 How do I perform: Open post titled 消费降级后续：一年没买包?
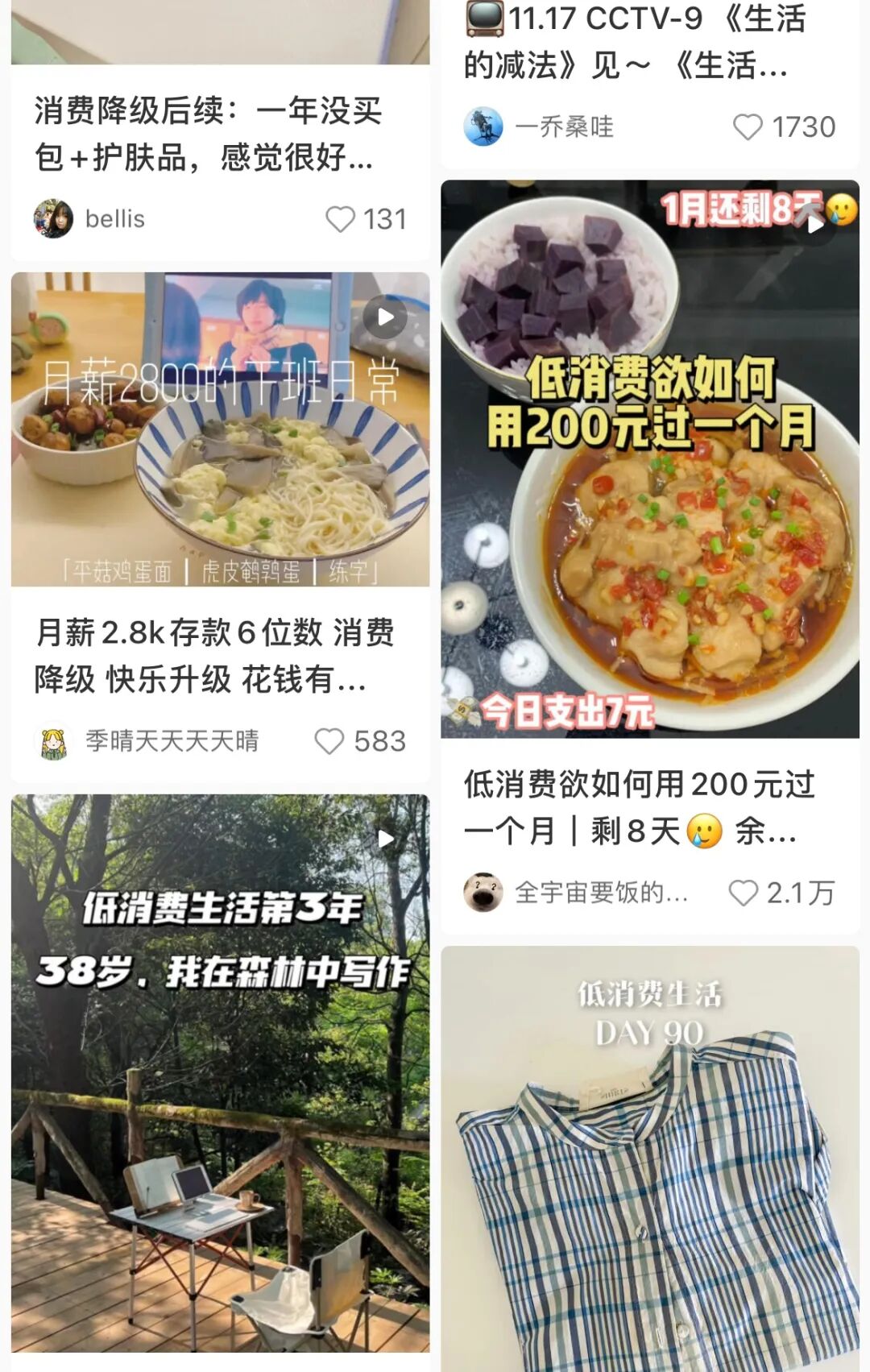point(208,134)
